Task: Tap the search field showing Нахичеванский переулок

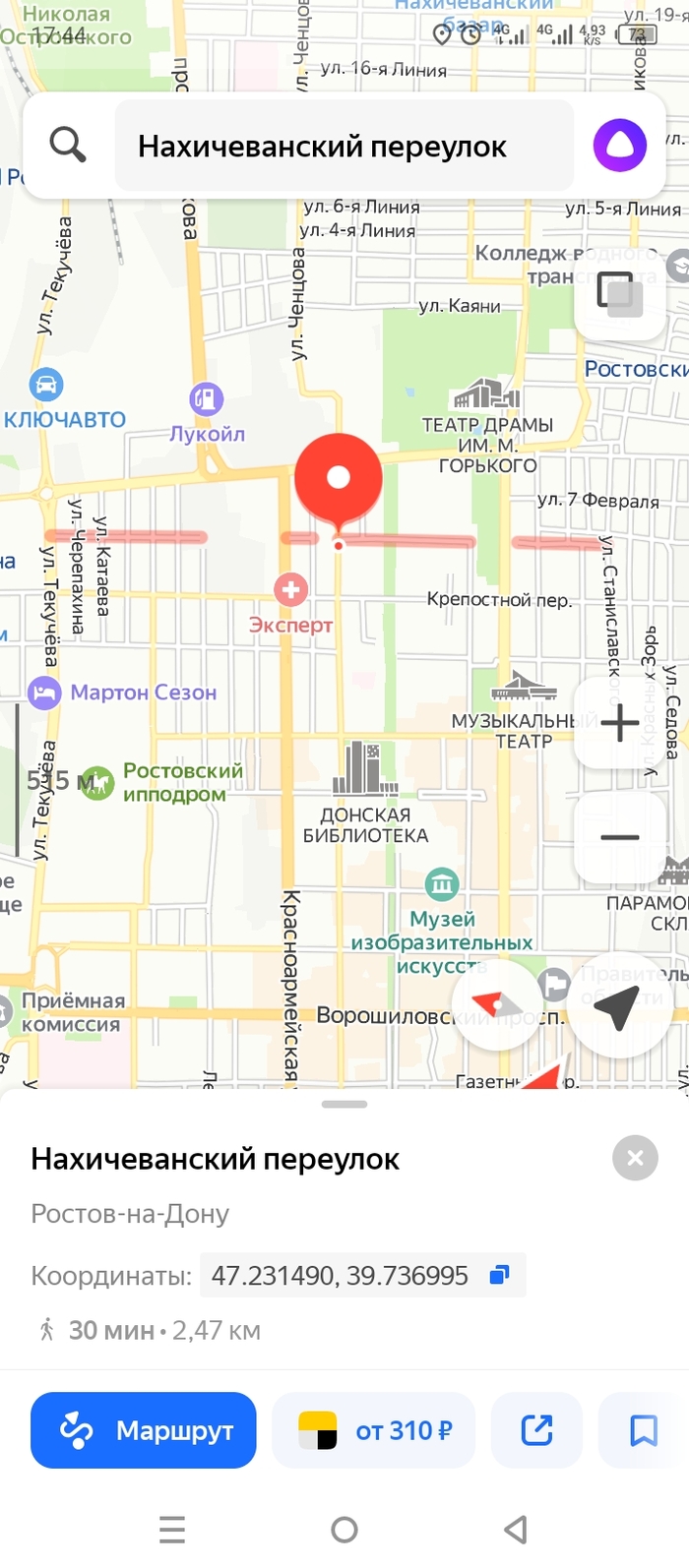Action: (x=343, y=147)
